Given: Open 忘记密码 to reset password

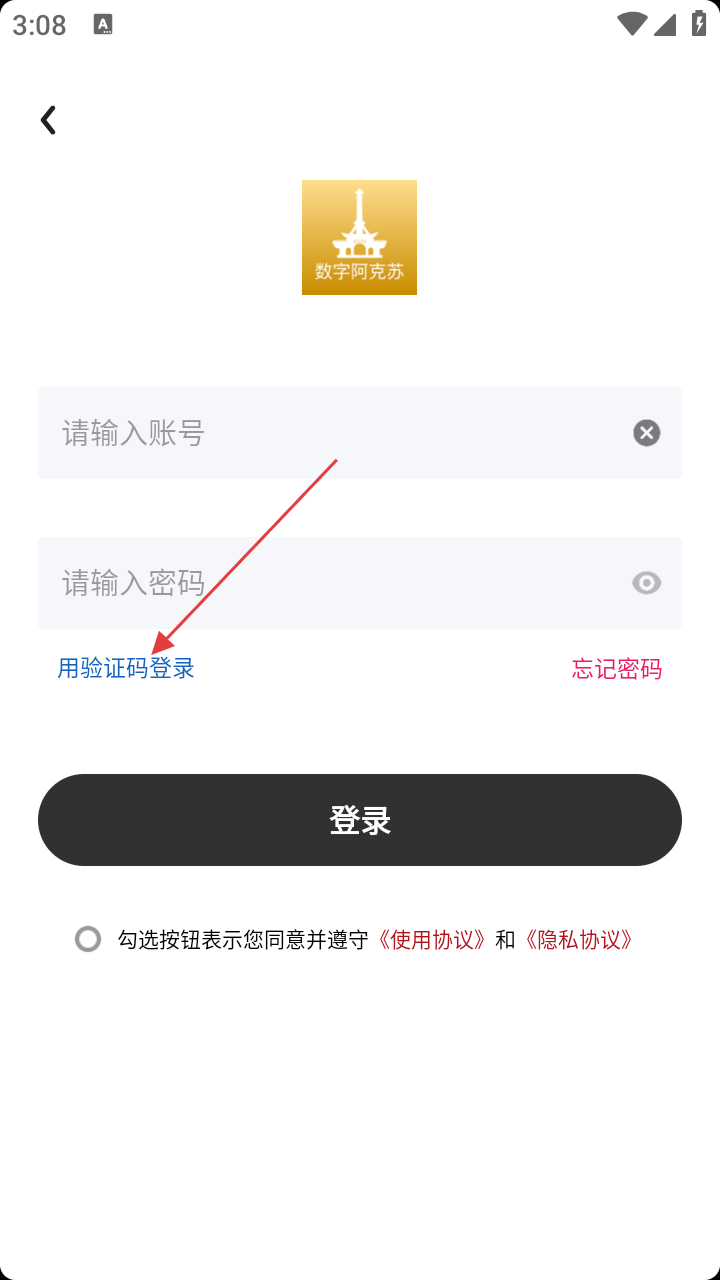Looking at the screenshot, I should (616, 669).
